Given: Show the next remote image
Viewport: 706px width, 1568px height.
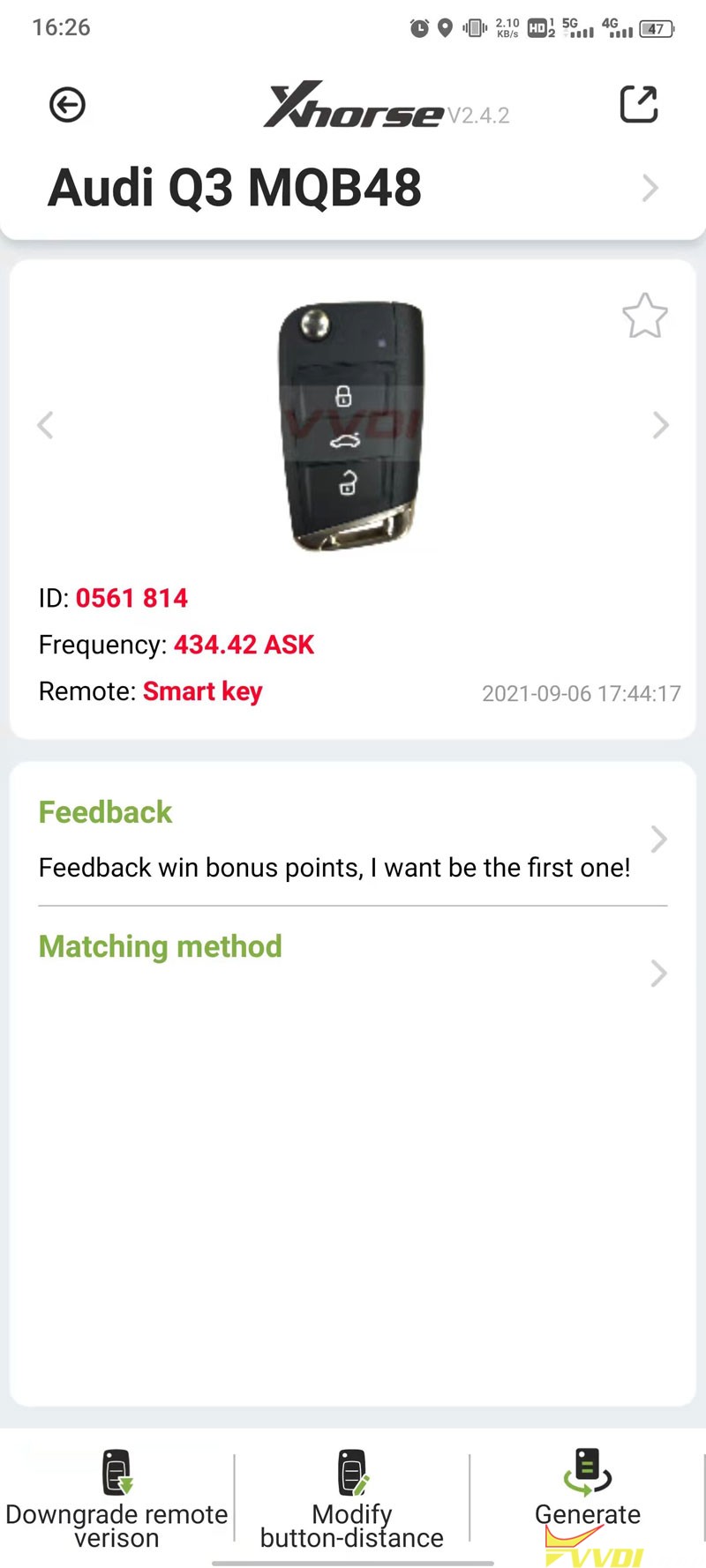Looking at the screenshot, I should (660, 425).
